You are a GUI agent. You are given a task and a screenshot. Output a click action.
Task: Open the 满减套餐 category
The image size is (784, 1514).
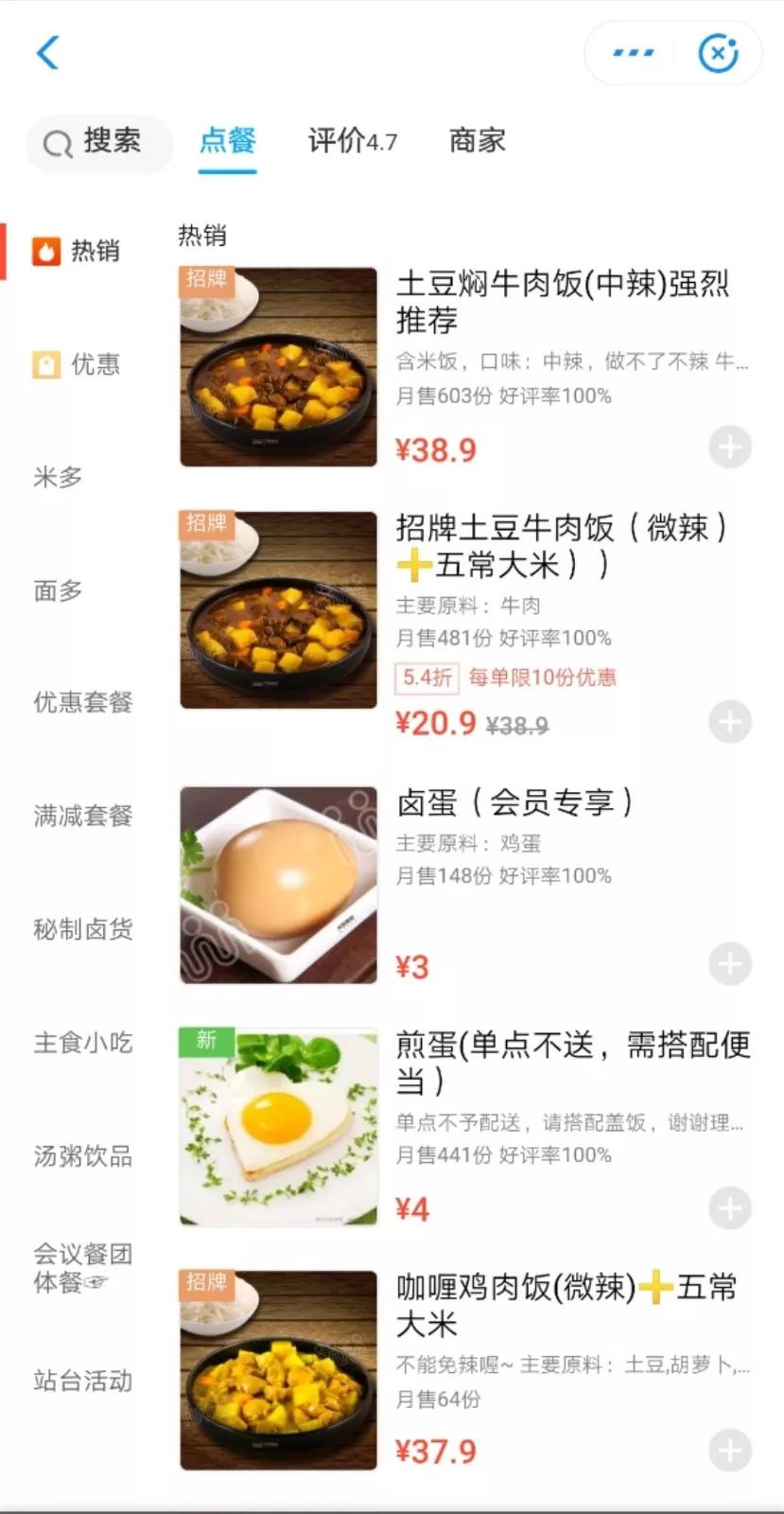pyautogui.click(x=83, y=816)
